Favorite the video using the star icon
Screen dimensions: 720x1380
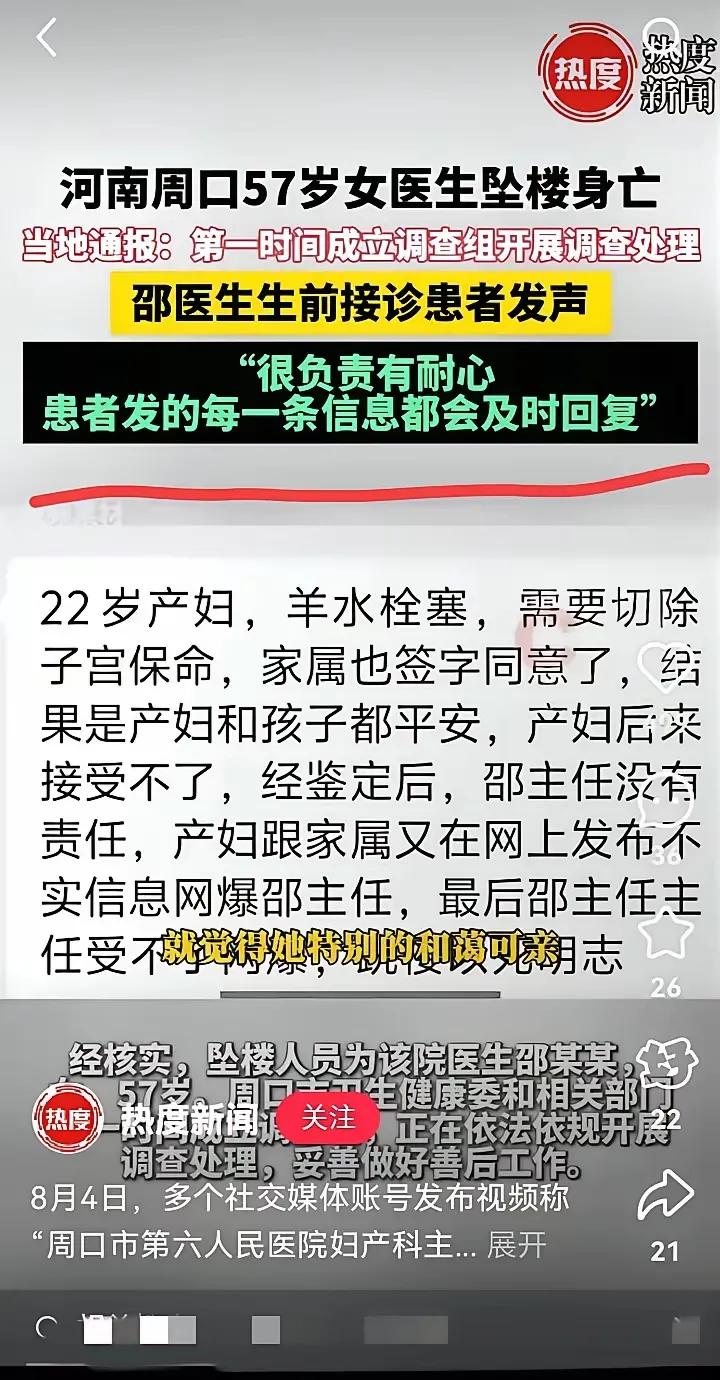pos(666,932)
